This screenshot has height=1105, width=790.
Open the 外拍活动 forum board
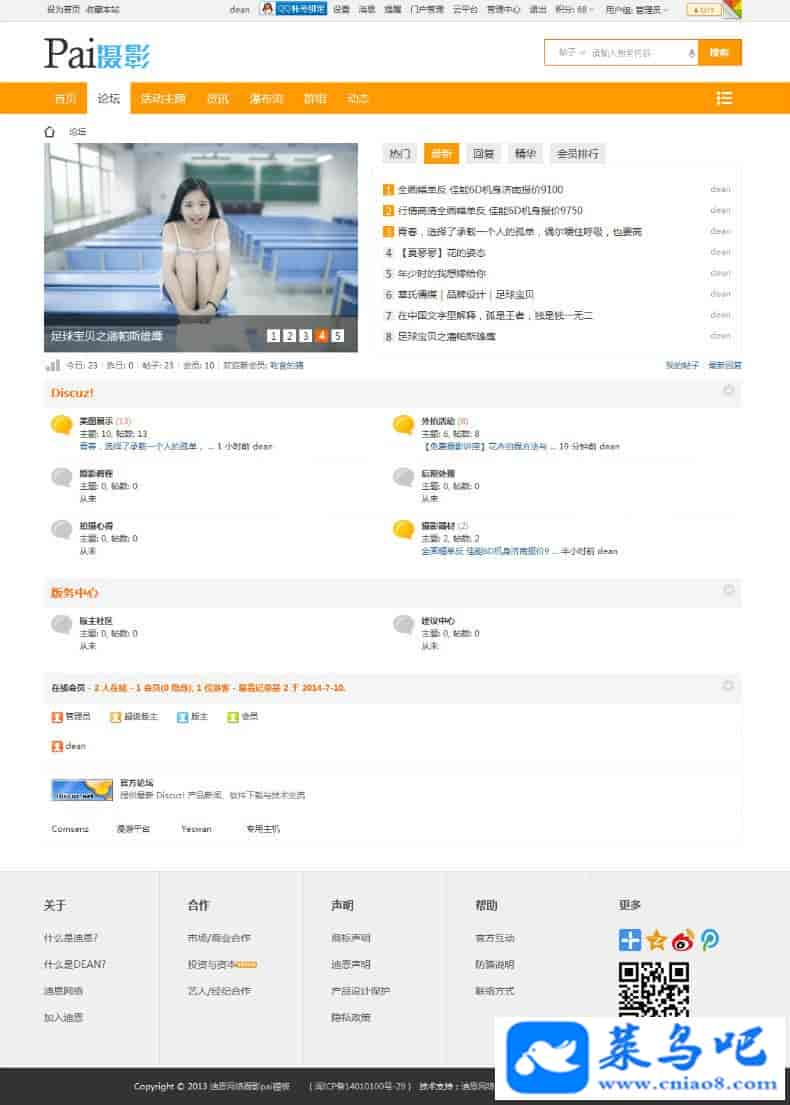437,421
